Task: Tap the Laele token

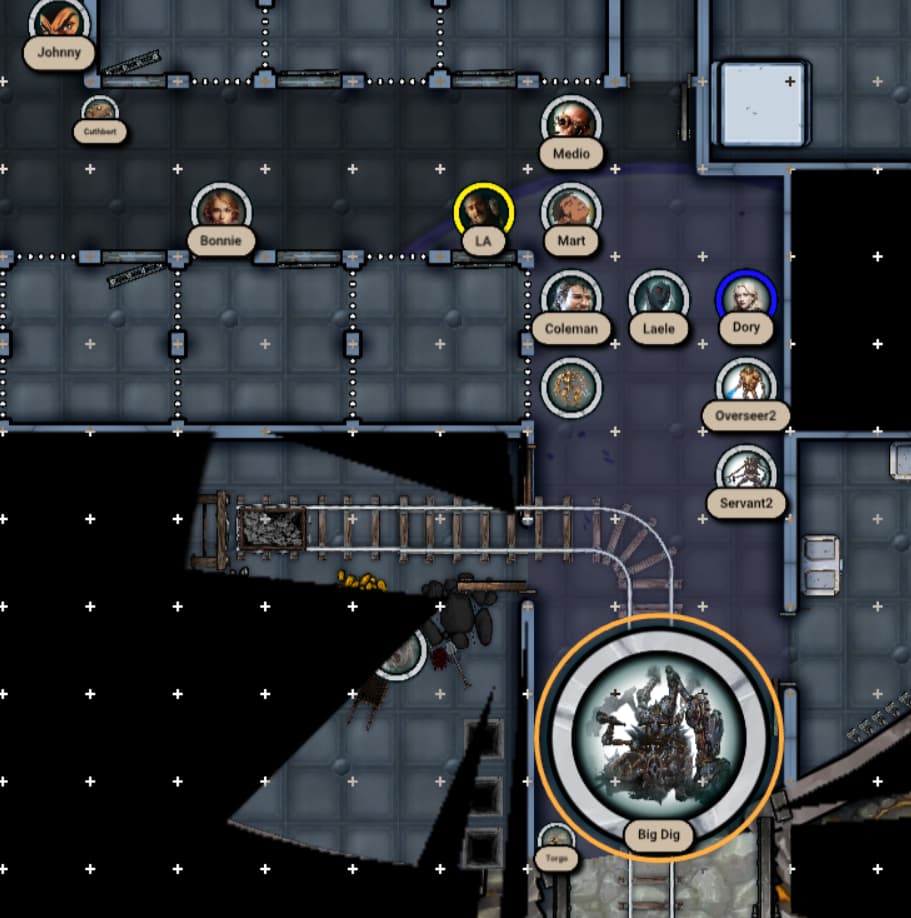Action: click(x=659, y=298)
